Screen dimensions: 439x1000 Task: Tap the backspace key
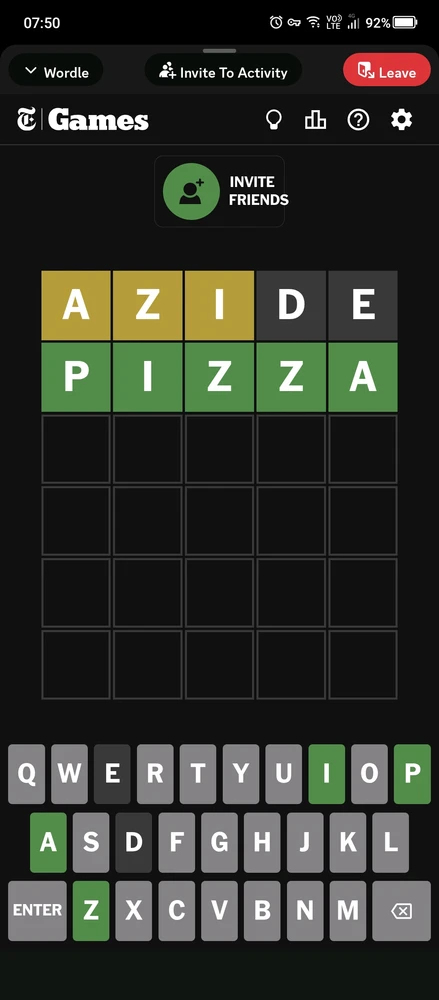401,911
